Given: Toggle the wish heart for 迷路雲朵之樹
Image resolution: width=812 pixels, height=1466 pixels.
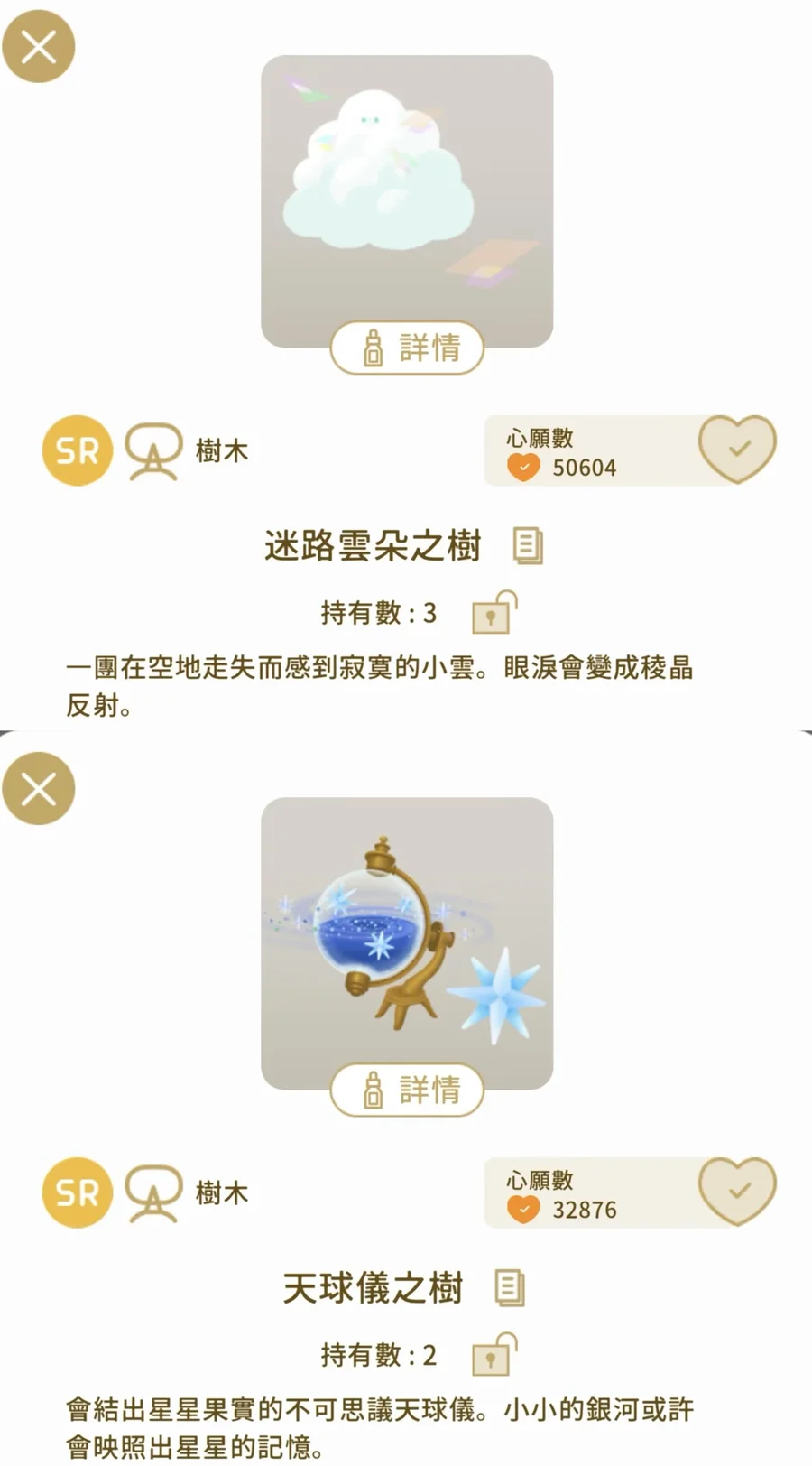Looking at the screenshot, I should 737,449.
